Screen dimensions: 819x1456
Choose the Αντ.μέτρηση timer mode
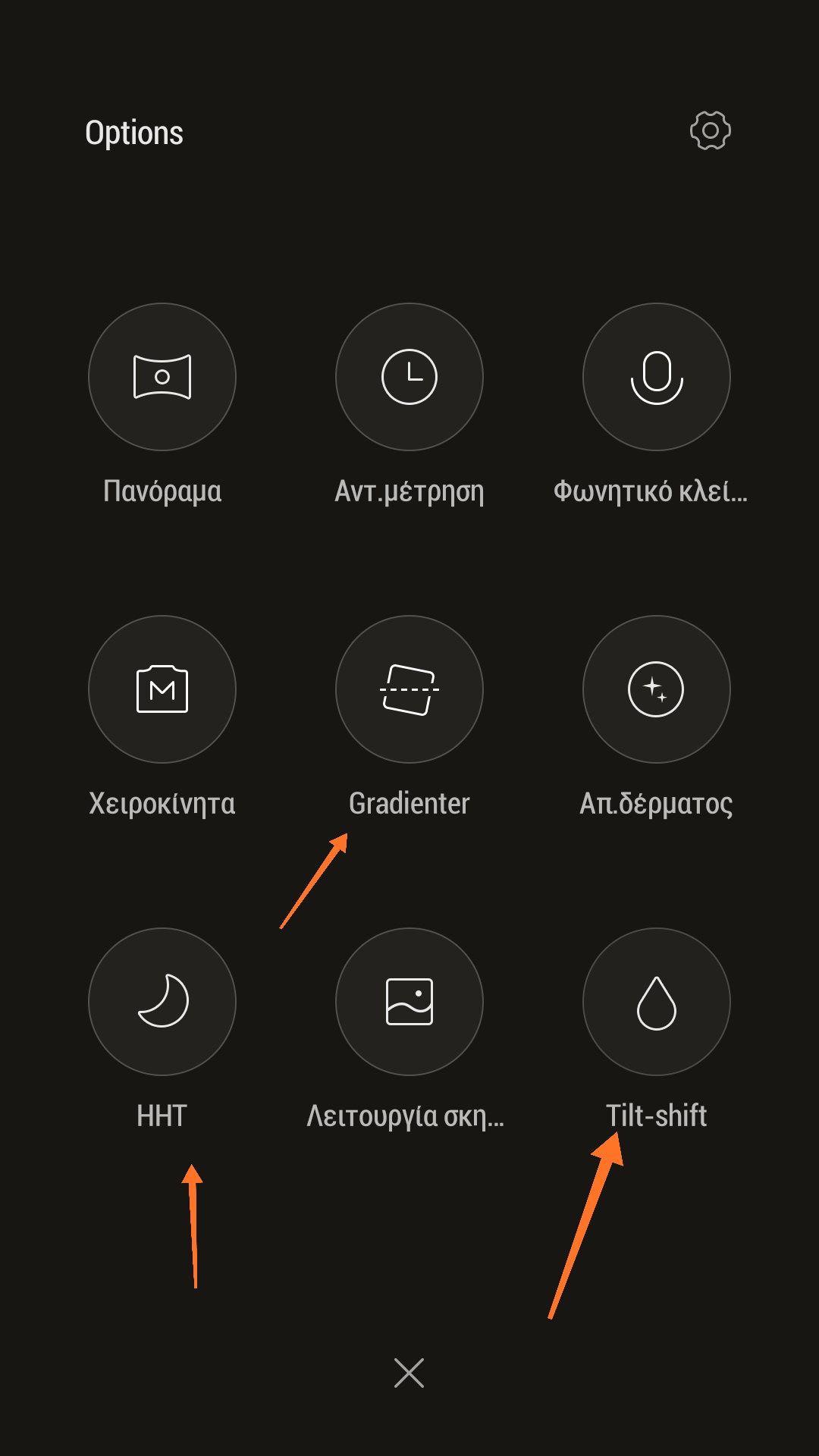pos(409,377)
